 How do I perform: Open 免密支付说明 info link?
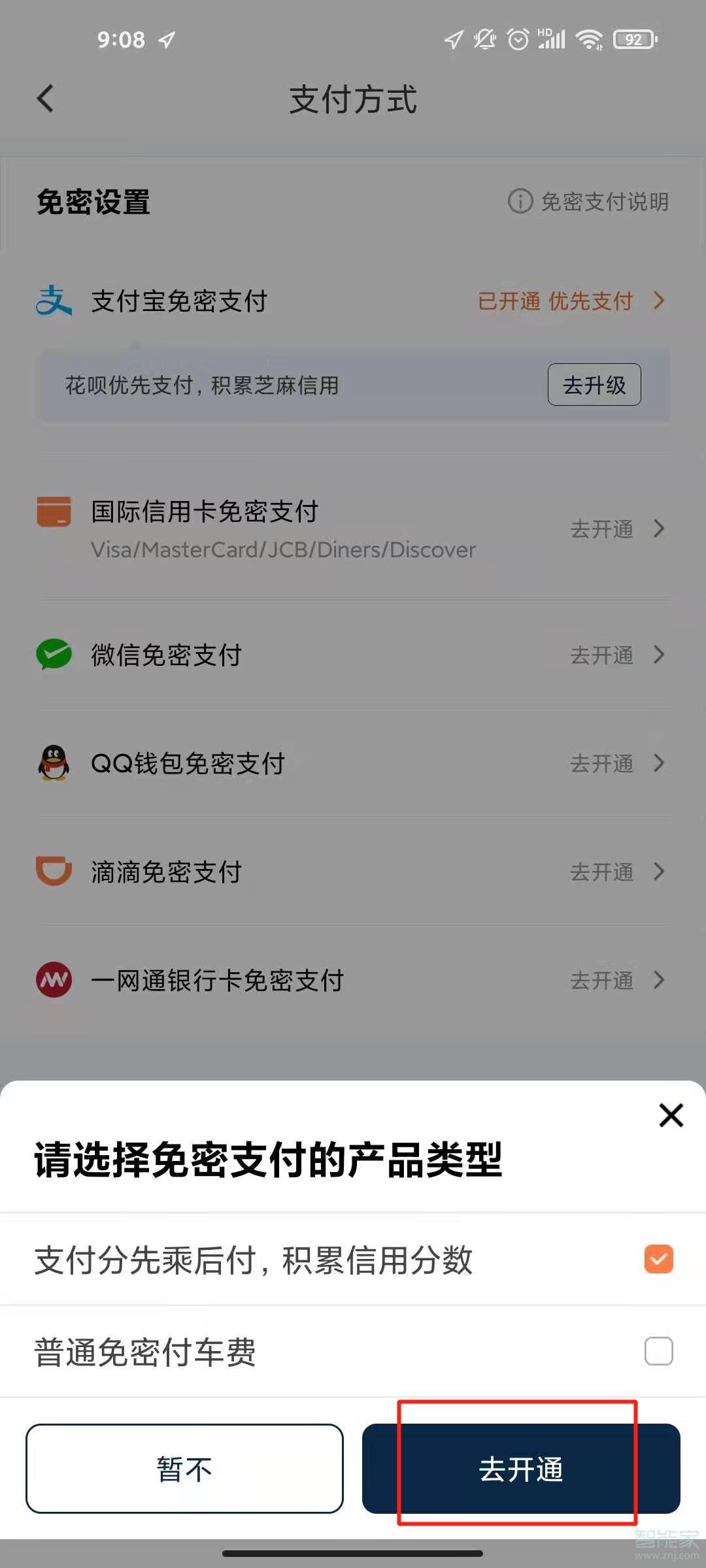click(x=588, y=202)
